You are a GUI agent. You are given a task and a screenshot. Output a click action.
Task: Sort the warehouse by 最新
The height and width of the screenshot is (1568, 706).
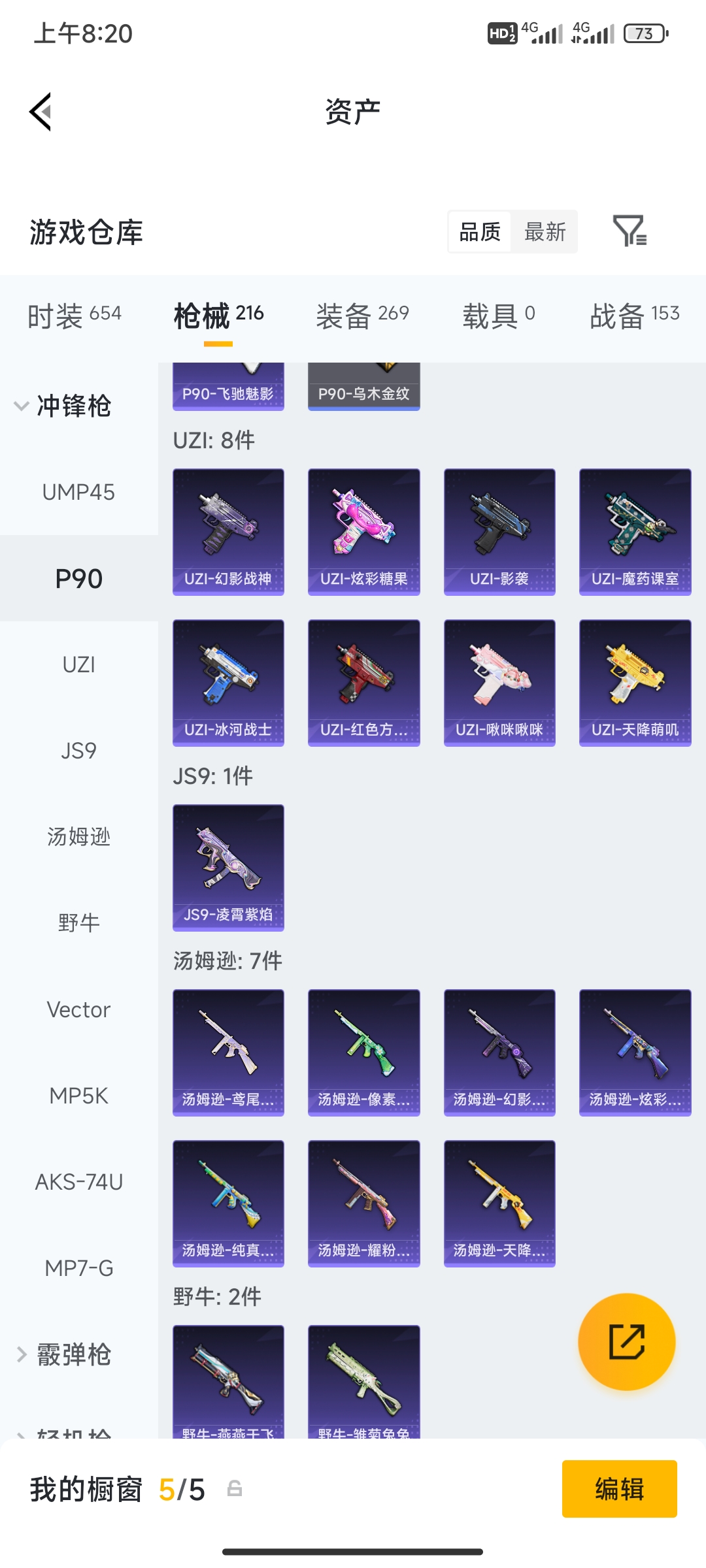coord(545,232)
